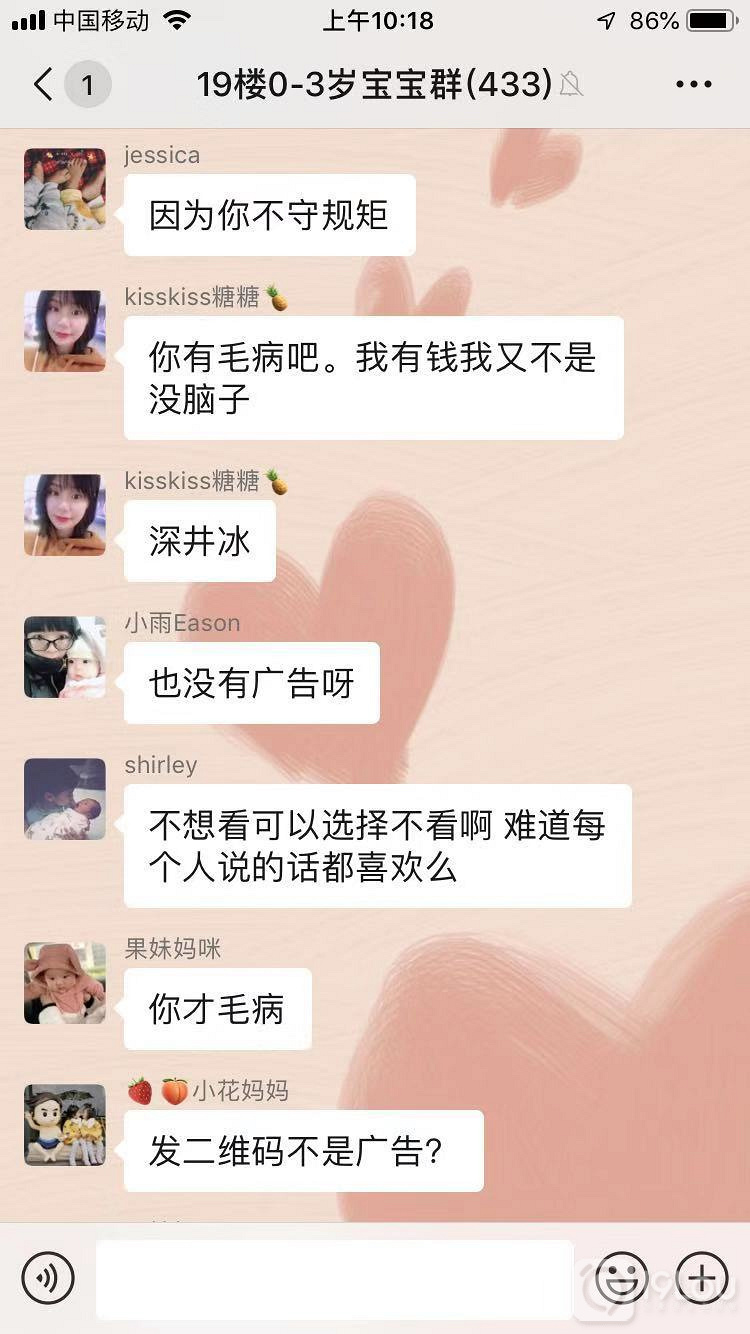Open shirley's avatar

click(x=65, y=799)
